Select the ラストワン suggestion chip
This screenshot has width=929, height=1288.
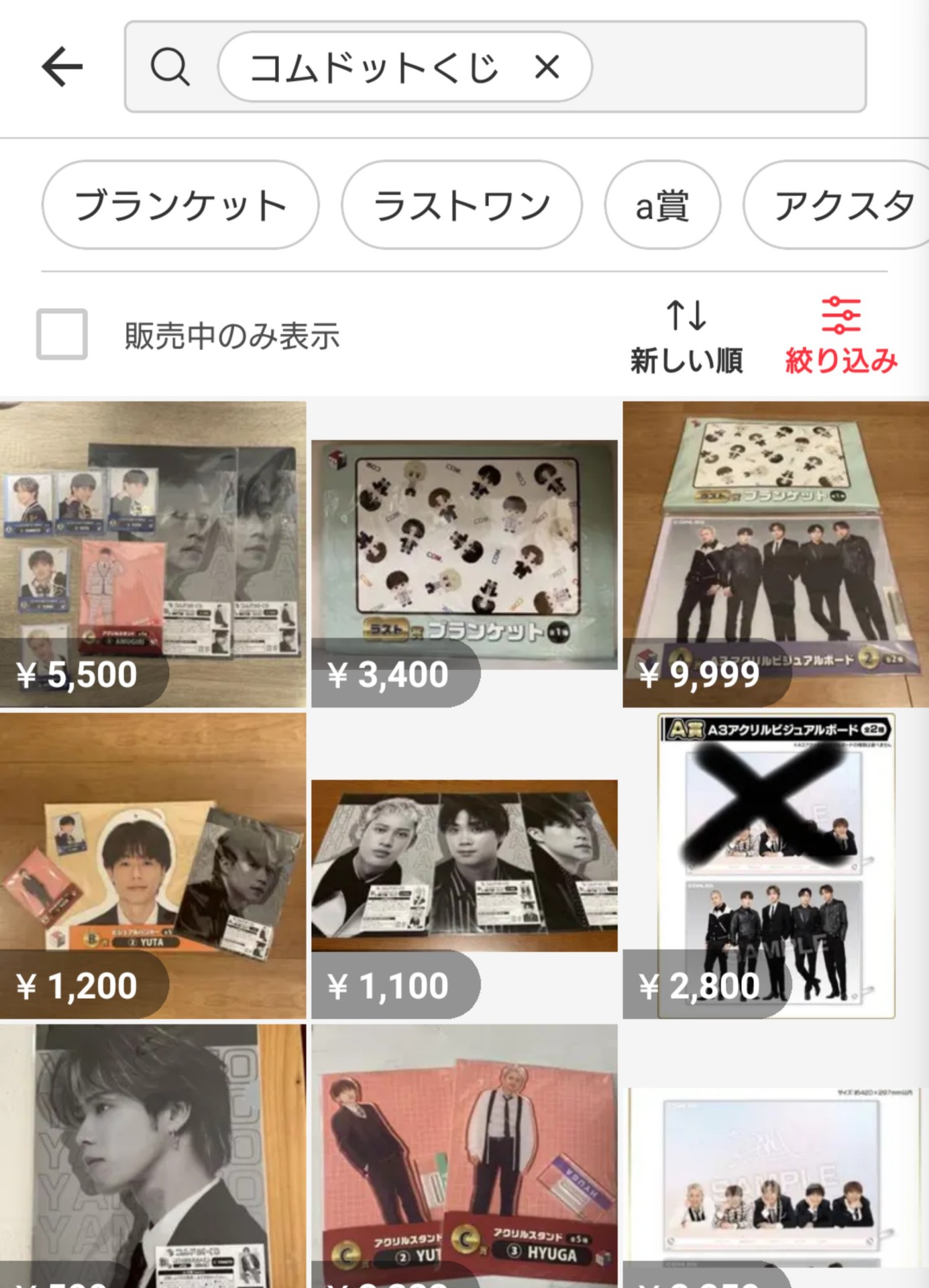(461, 205)
